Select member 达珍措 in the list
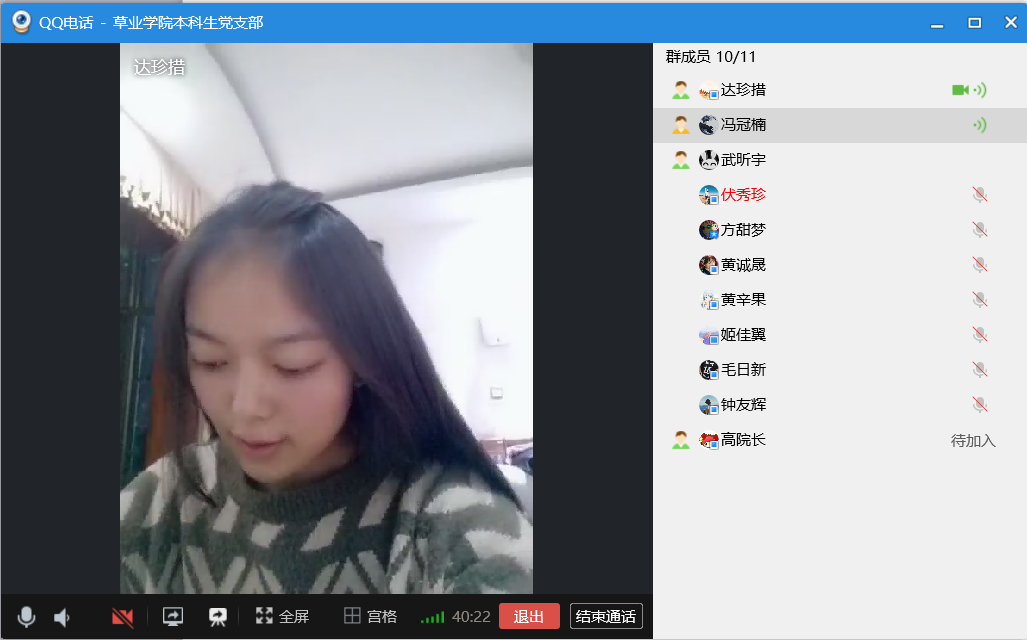 743,90
